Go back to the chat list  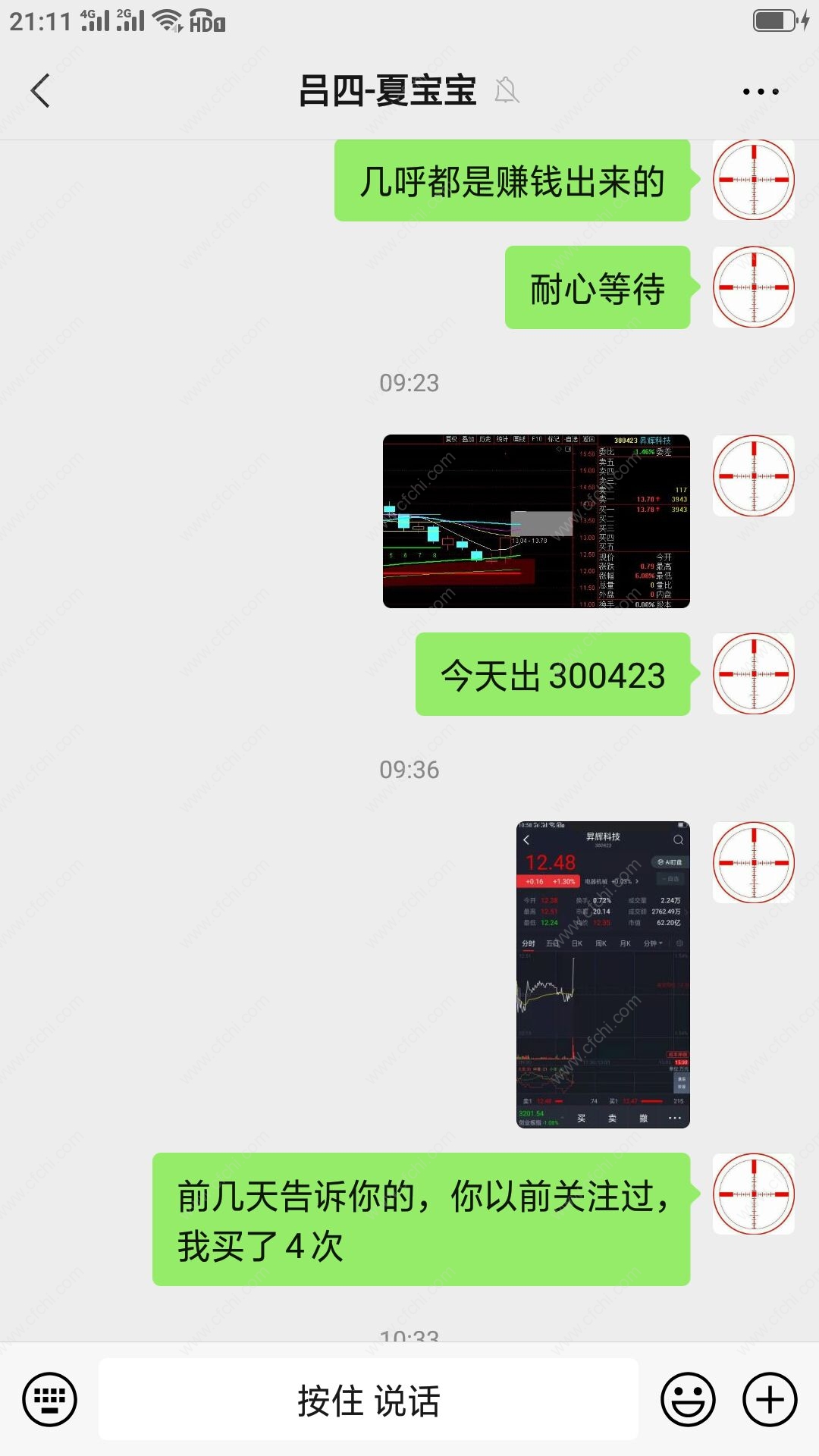(41, 91)
